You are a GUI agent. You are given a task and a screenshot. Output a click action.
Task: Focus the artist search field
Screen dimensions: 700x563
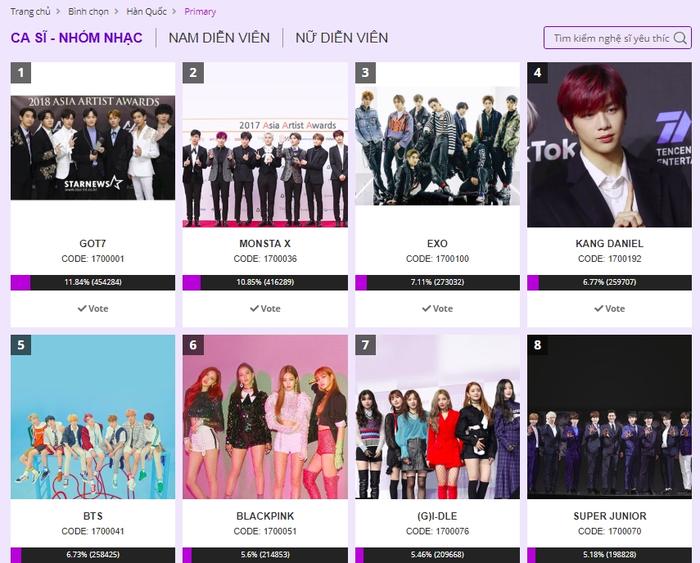(x=610, y=38)
